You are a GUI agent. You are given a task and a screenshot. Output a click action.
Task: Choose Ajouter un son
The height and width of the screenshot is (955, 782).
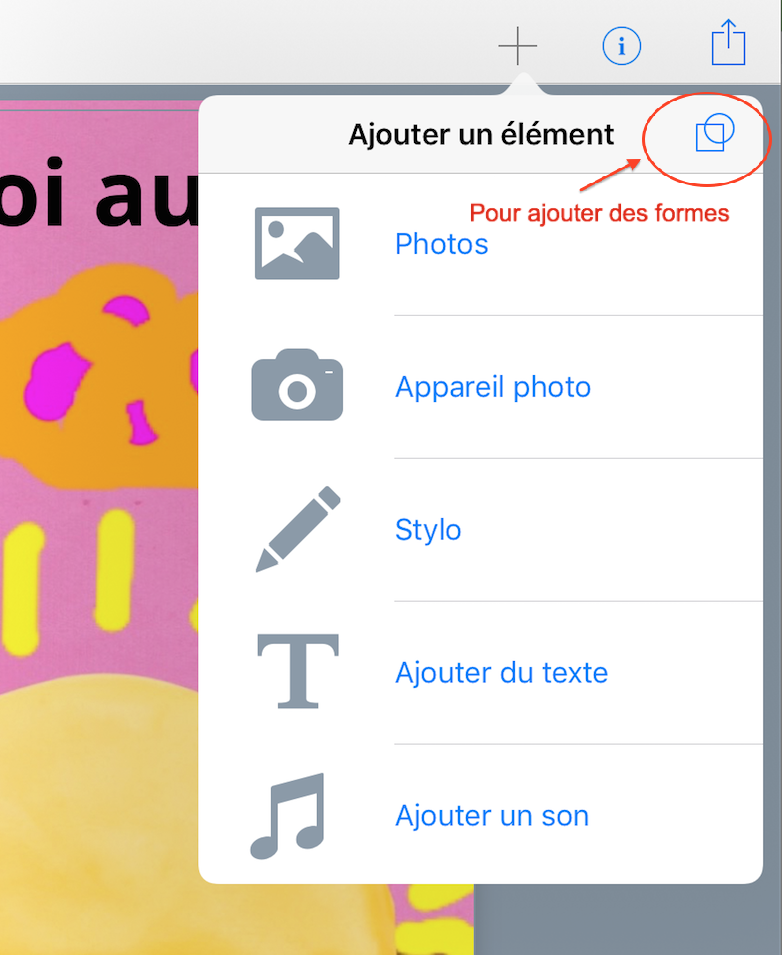tap(492, 816)
